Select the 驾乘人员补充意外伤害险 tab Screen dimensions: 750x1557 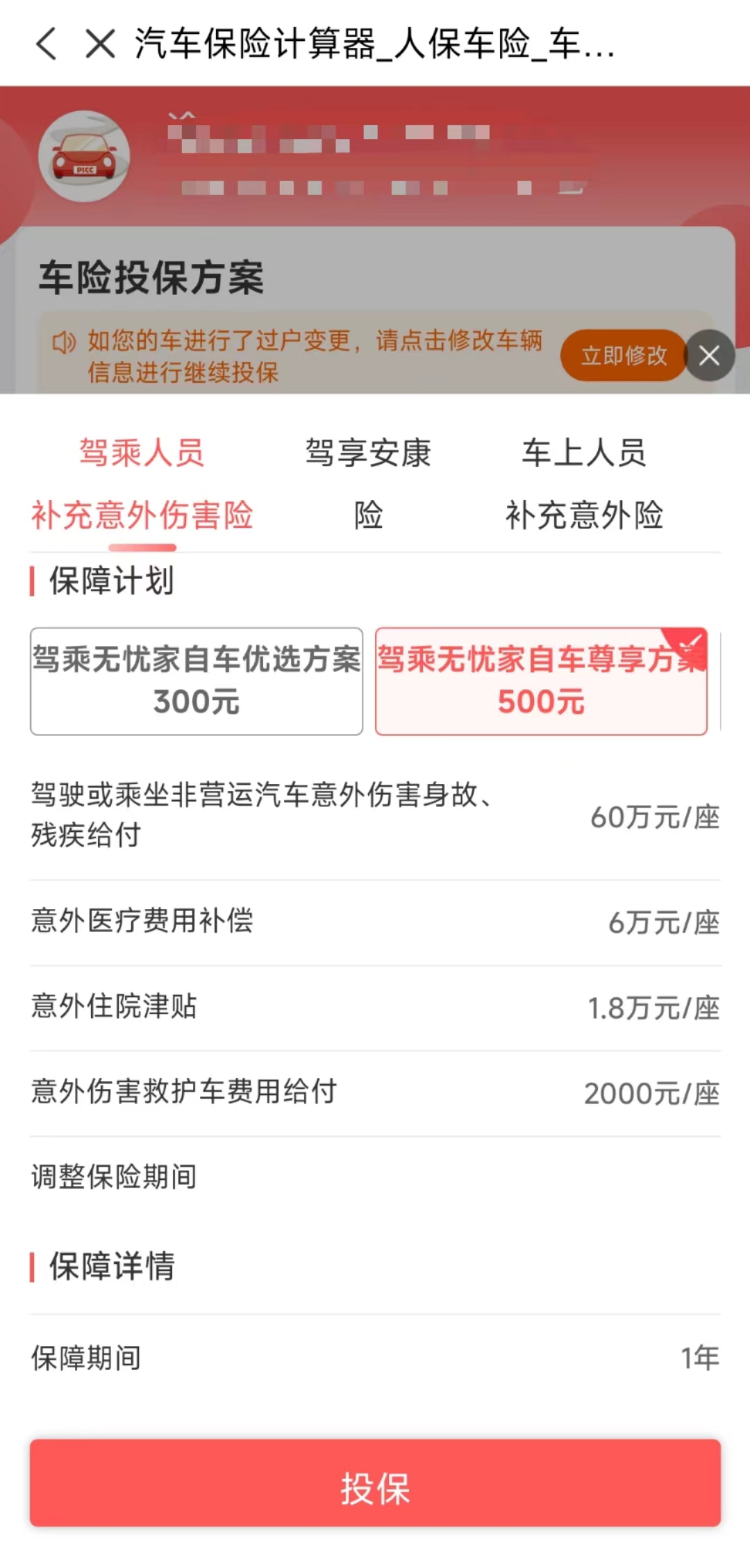coord(142,484)
